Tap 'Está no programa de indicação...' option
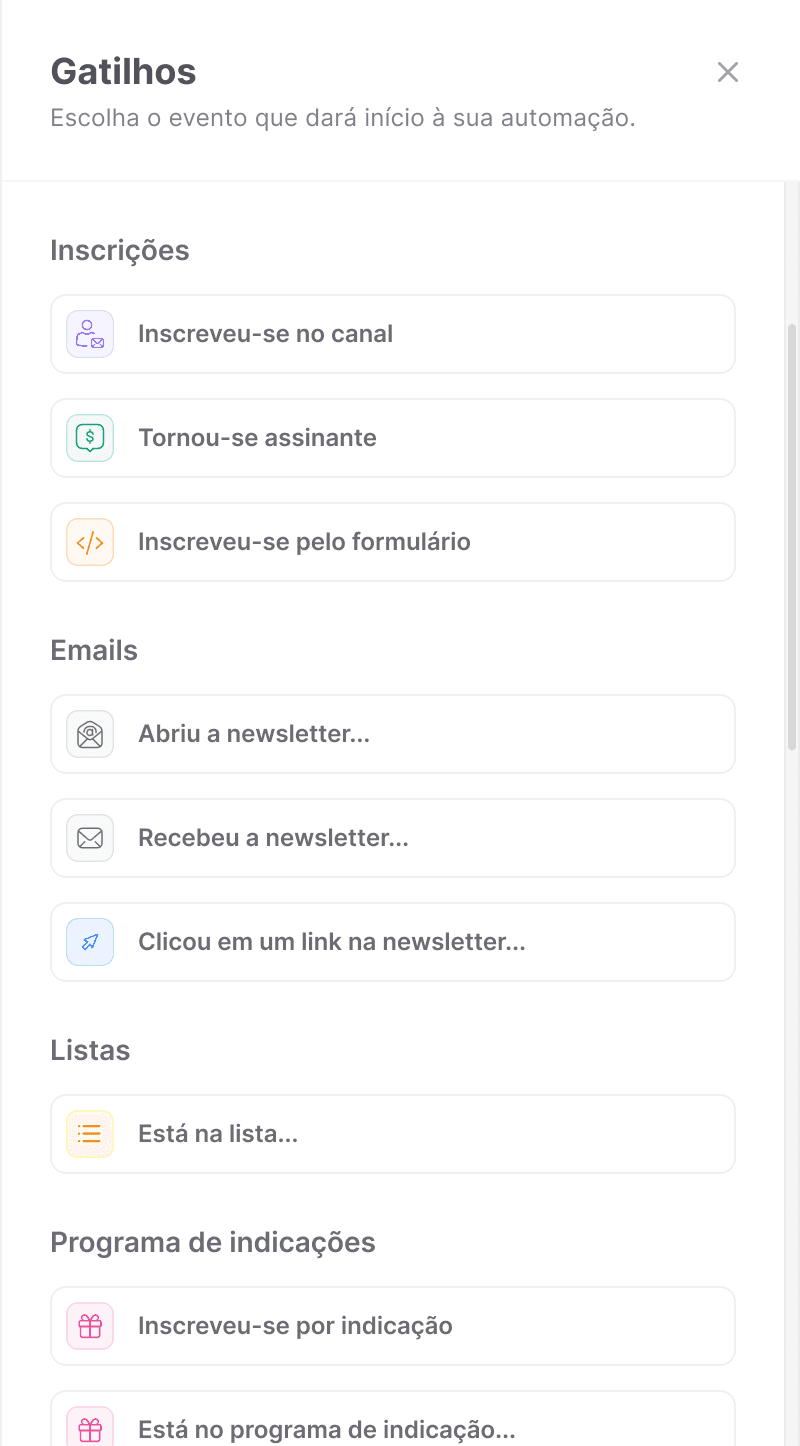The image size is (800, 1446). coord(392,1425)
